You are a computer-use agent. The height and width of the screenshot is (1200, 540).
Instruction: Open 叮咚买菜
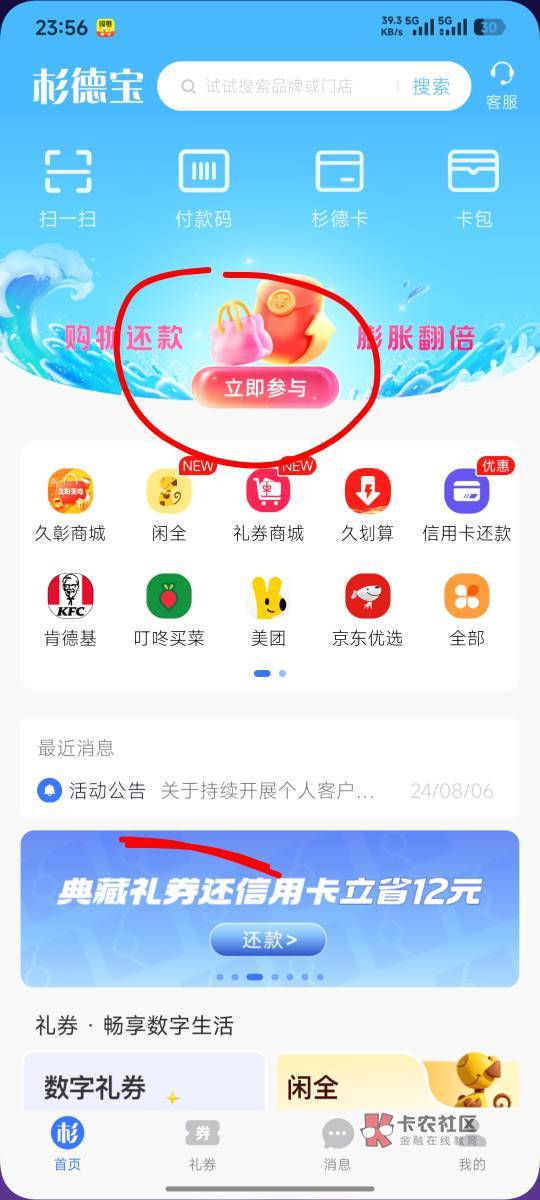point(169,610)
